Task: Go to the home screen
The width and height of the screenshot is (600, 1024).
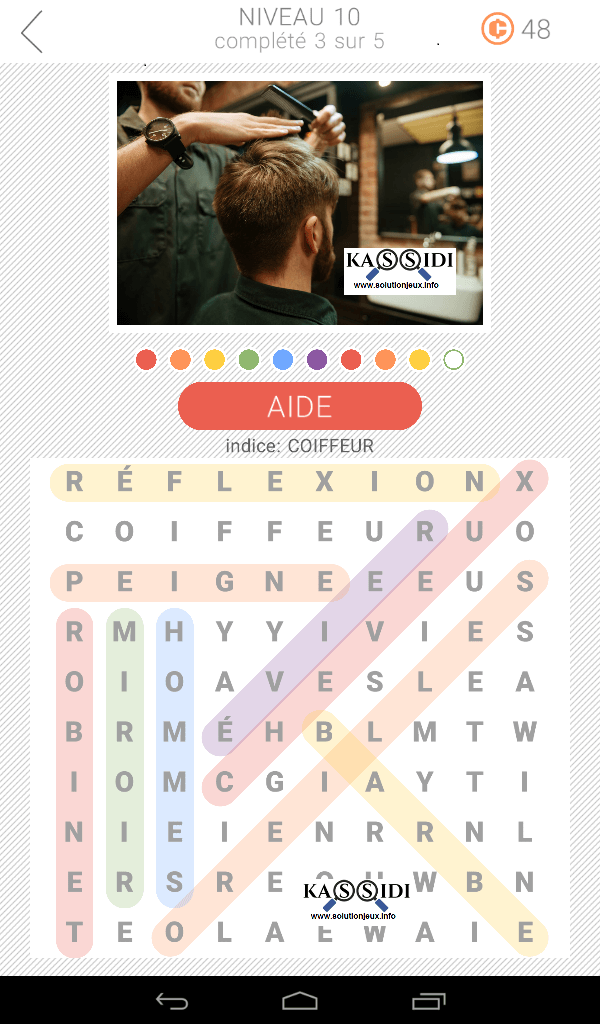Action: [300, 1000]
